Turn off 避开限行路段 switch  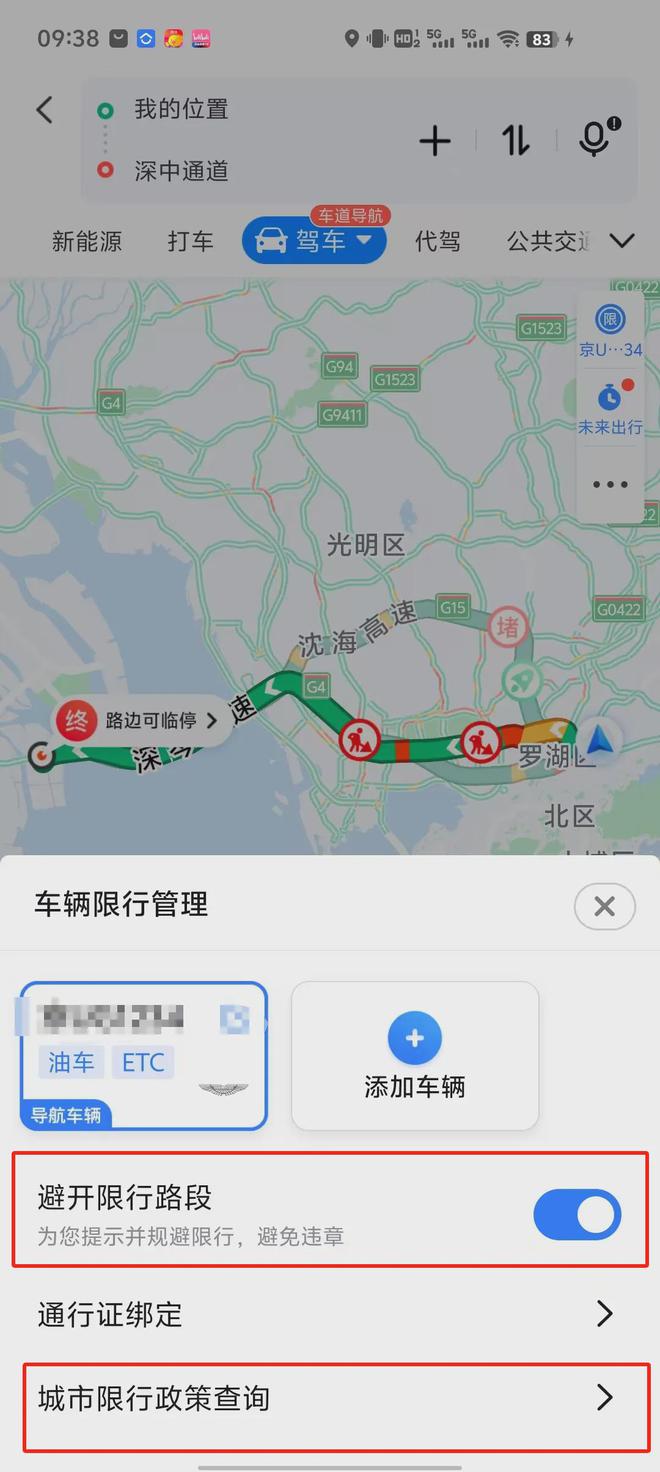pyautogui.click(x=577, y=1215)
